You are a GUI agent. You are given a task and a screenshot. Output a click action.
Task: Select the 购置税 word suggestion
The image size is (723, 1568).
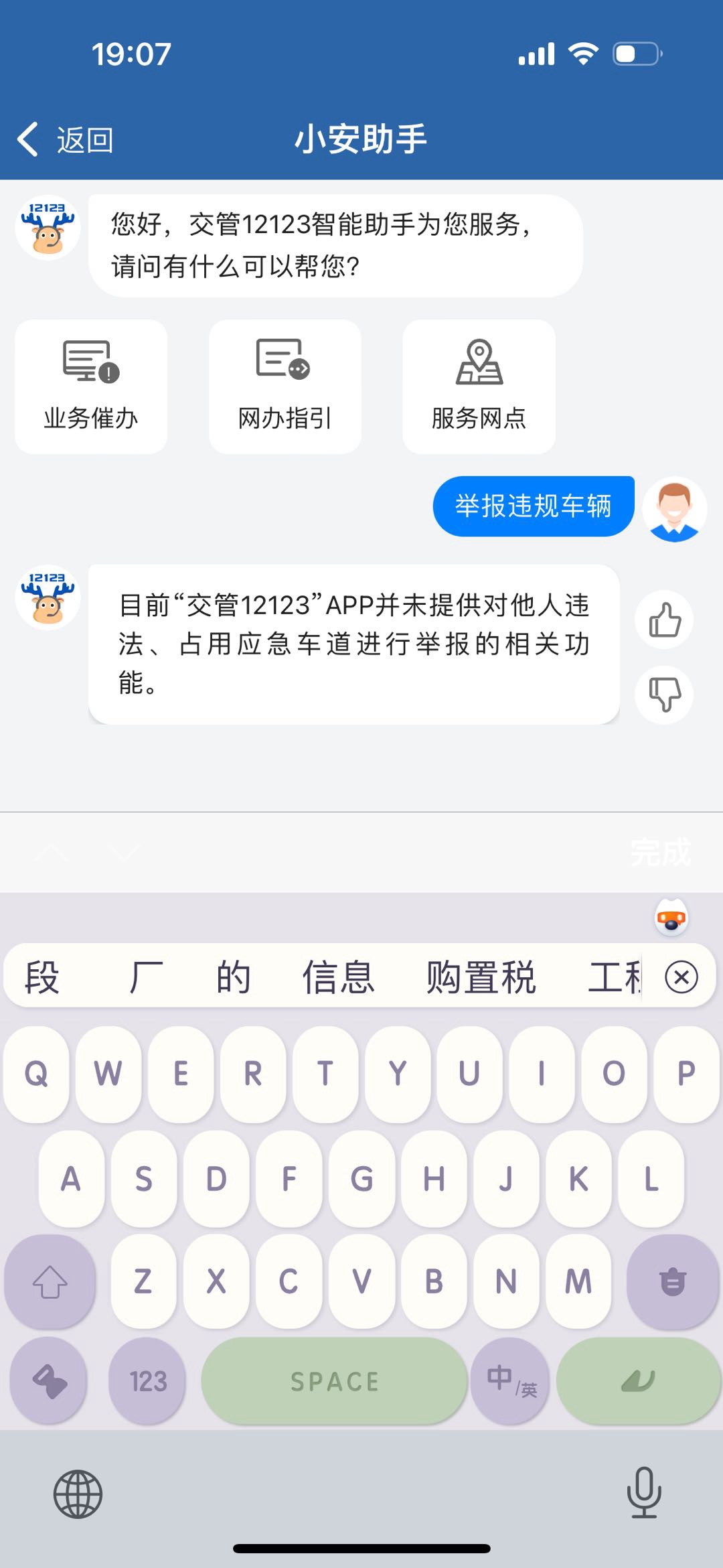click(x=481, y=977)
